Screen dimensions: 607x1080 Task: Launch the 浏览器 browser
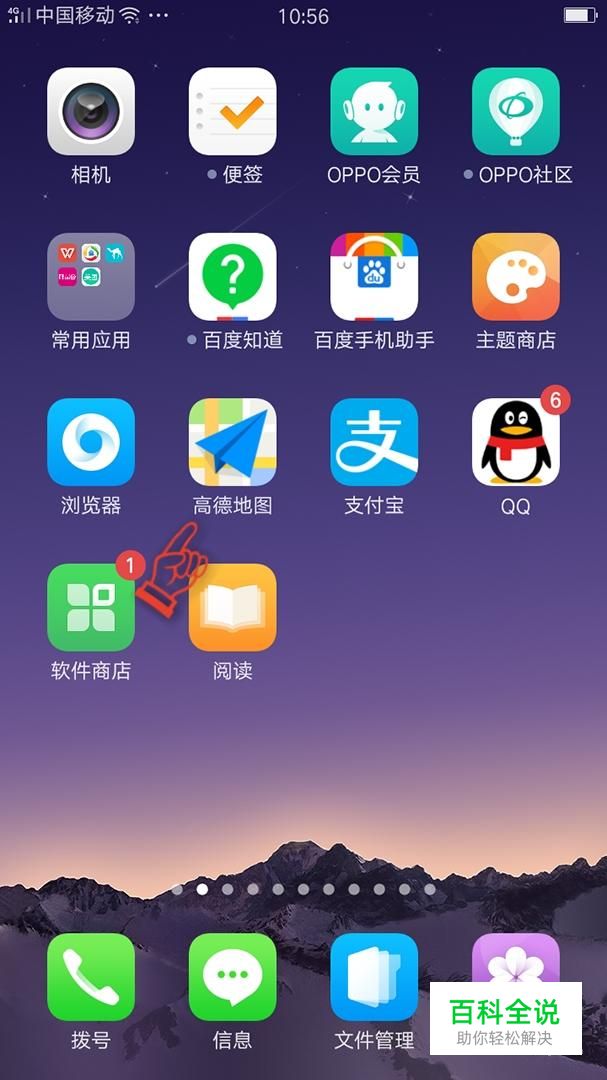[x=91, y=442]
